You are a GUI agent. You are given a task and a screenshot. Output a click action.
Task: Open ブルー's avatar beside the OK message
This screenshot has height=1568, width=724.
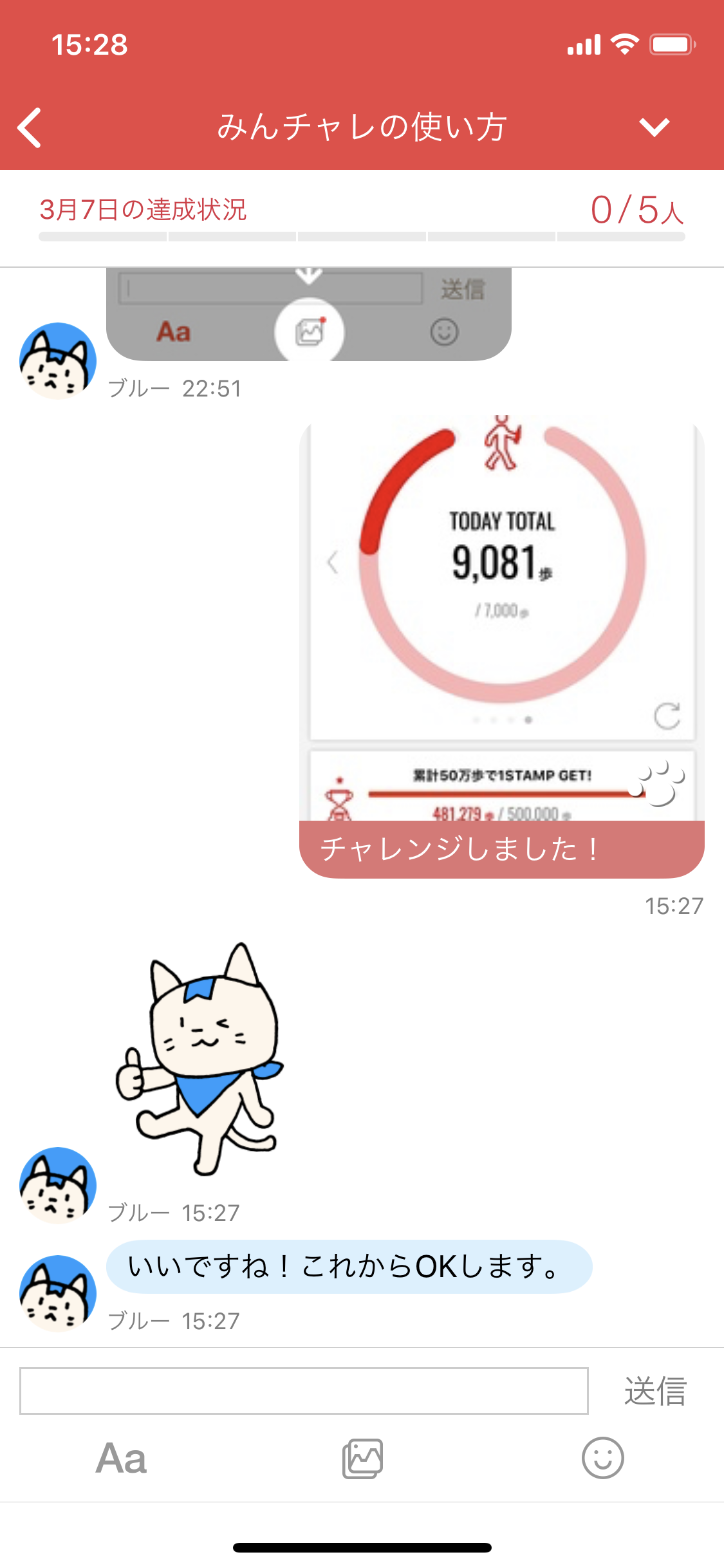point(58,1293)
